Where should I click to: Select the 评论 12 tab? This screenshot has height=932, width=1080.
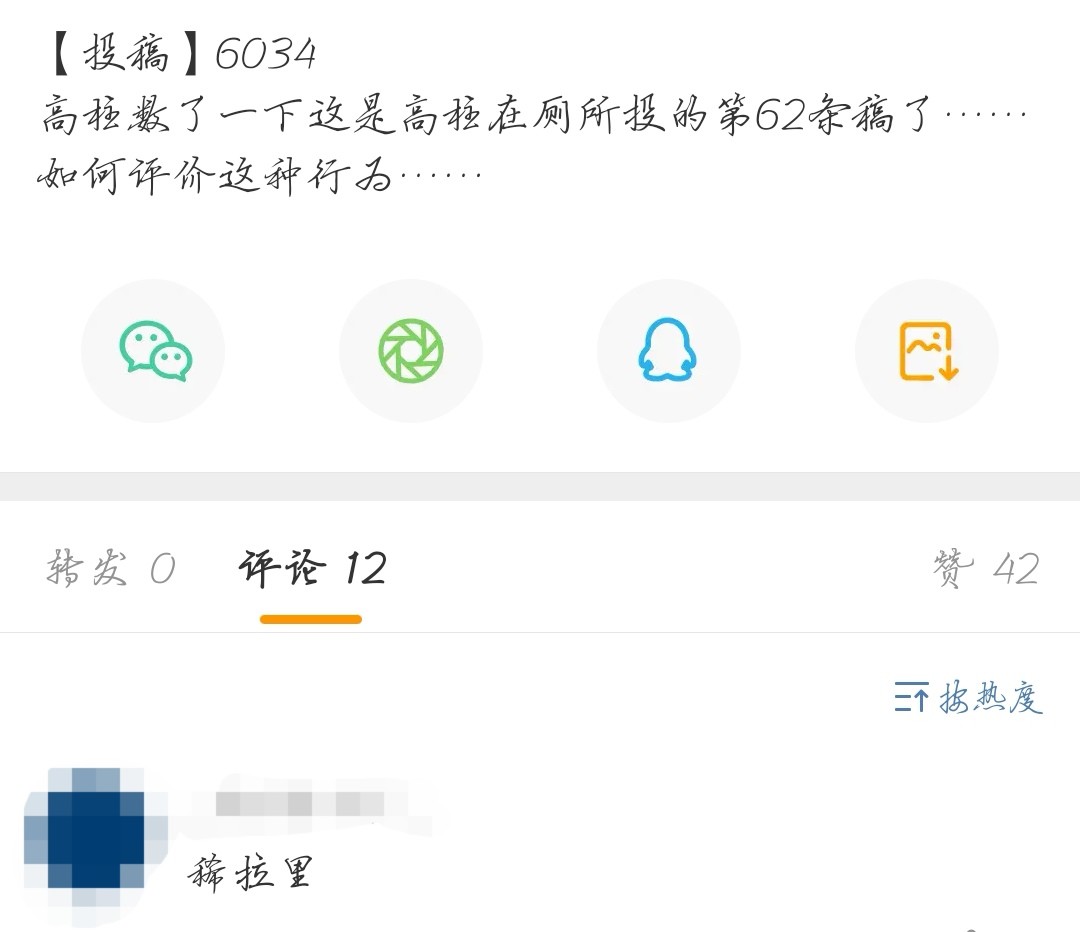point(311,569)
